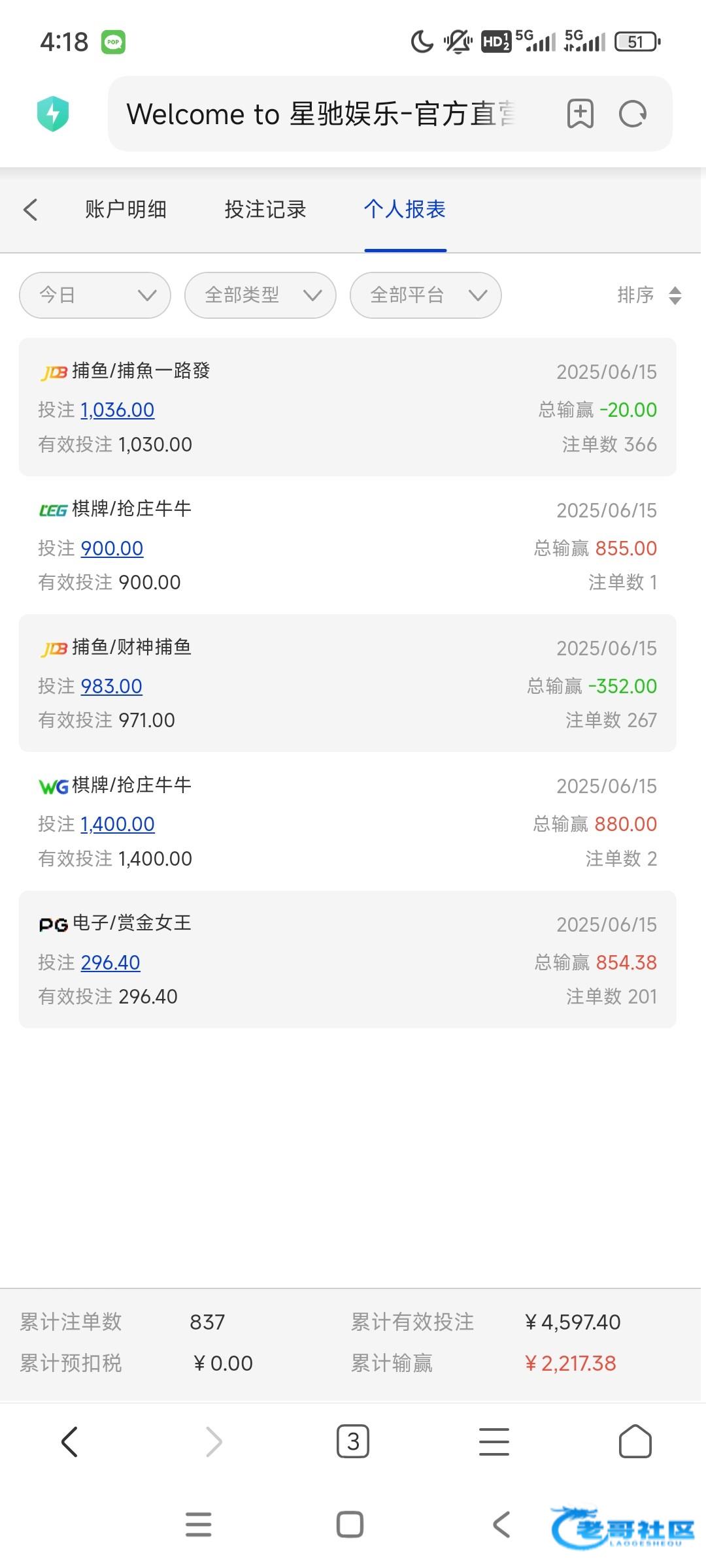
Task: Open the 1,036.00 bet amount link
Action: click(x=118, y=410)
